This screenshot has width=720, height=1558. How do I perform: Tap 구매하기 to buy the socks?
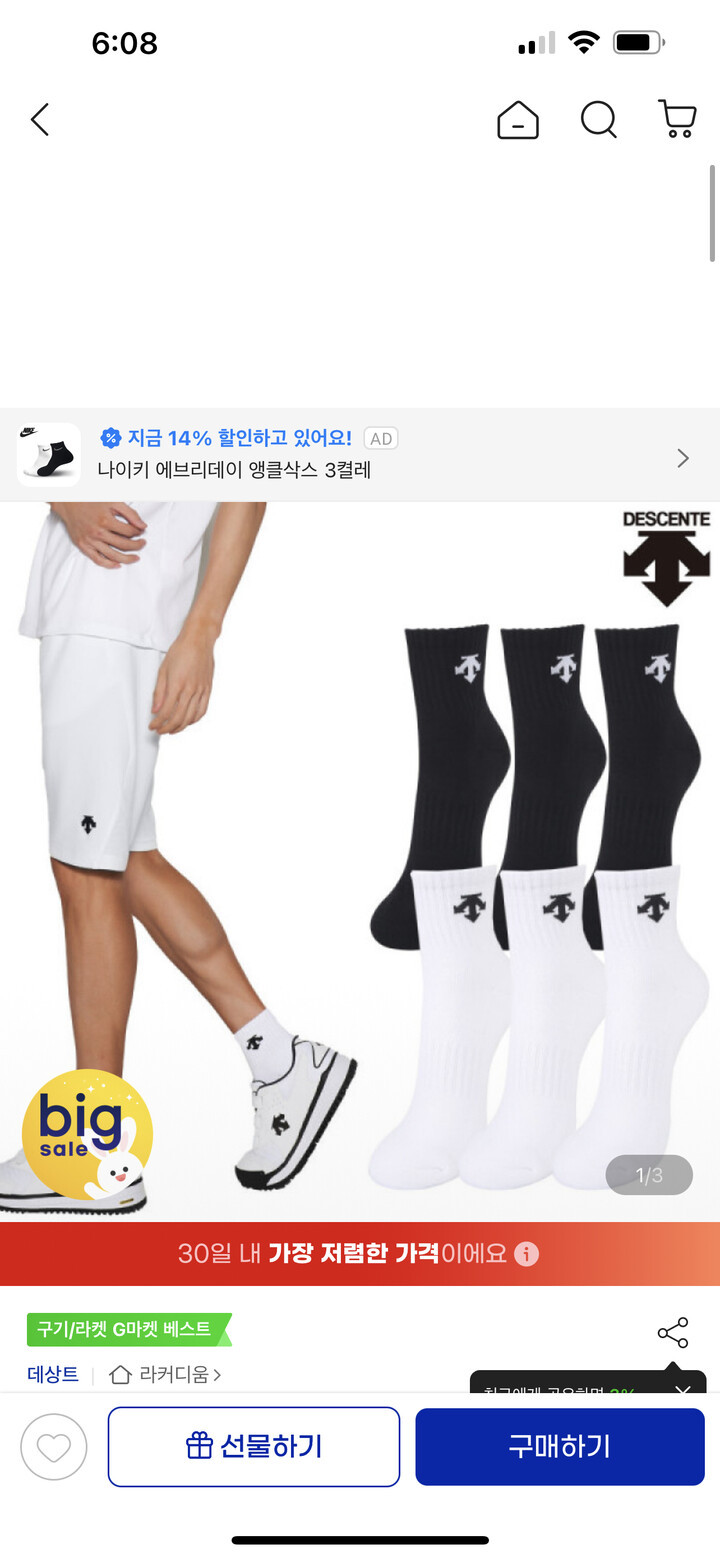(560, 1447)
